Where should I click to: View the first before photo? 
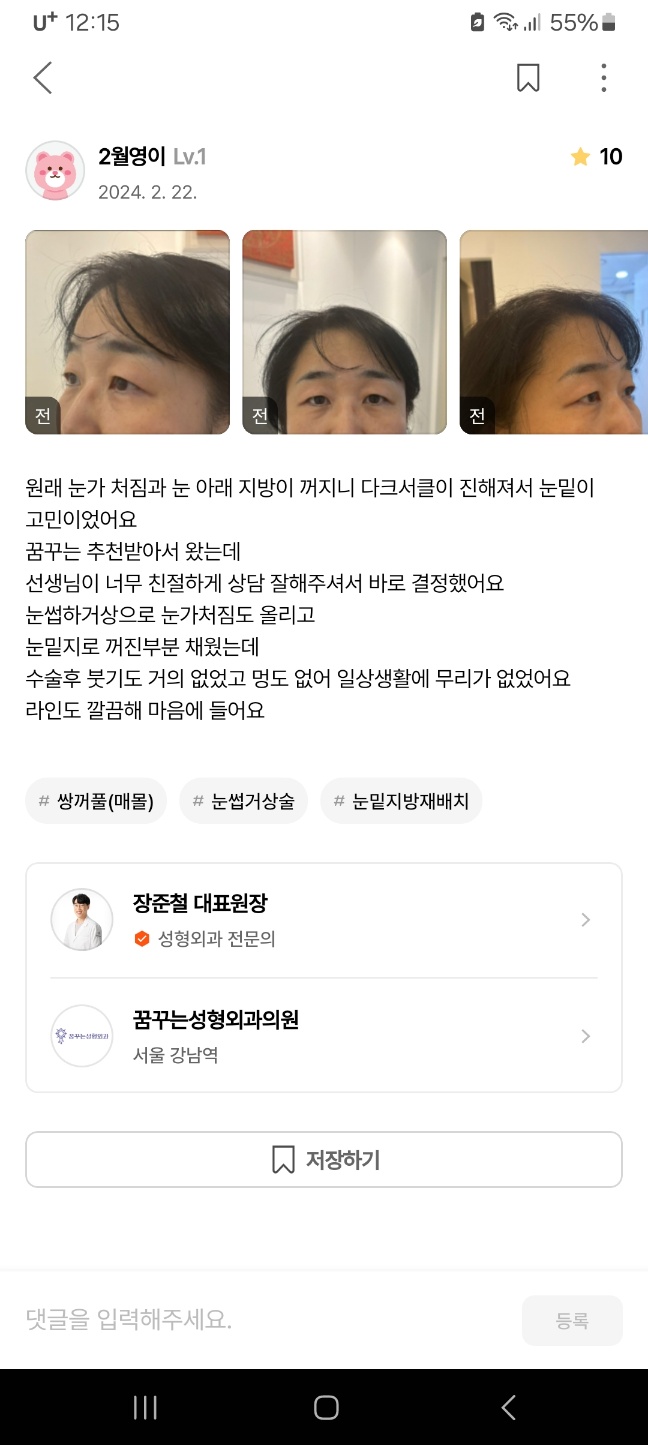pos(127,332)
